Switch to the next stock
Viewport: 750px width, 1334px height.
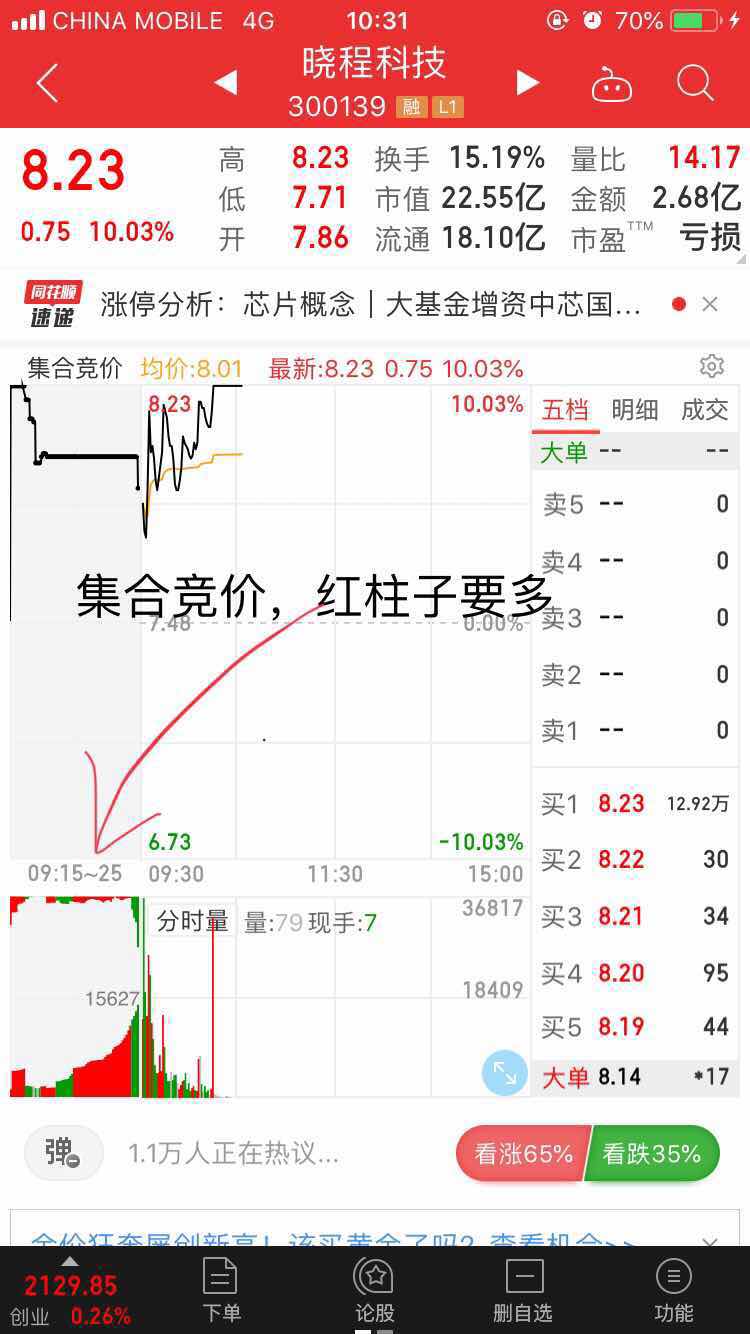[x=527, y=83]
